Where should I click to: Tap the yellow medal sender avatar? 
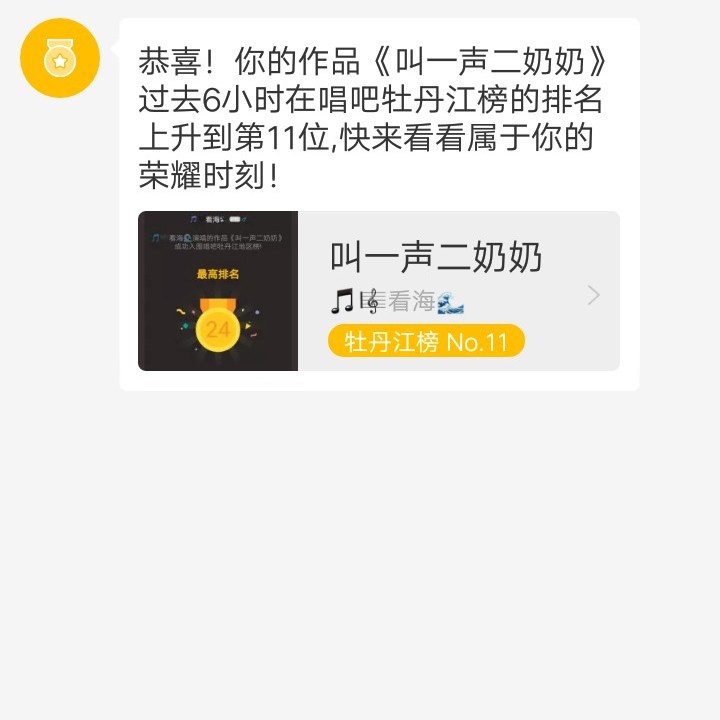coord(60,58)
